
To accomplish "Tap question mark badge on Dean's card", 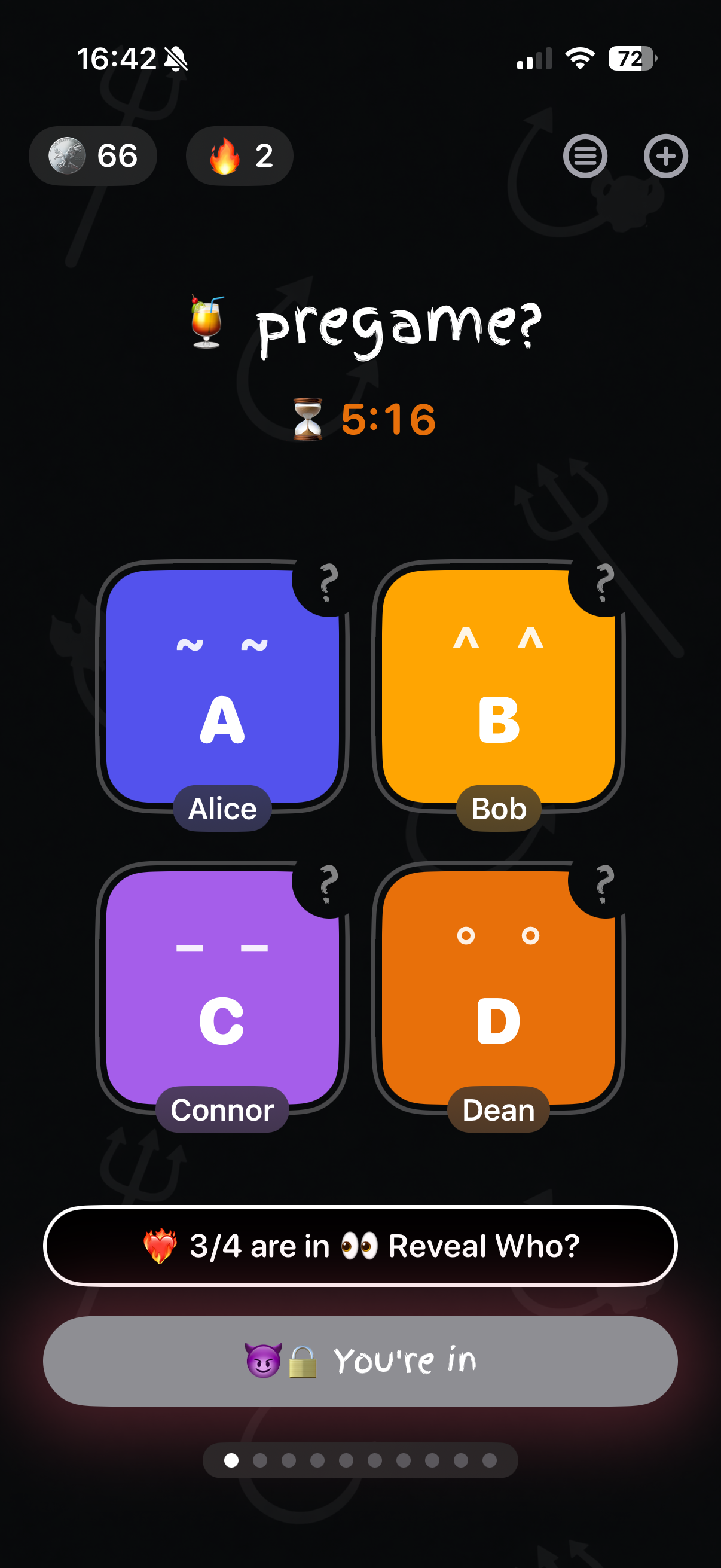I will [604, 884].
